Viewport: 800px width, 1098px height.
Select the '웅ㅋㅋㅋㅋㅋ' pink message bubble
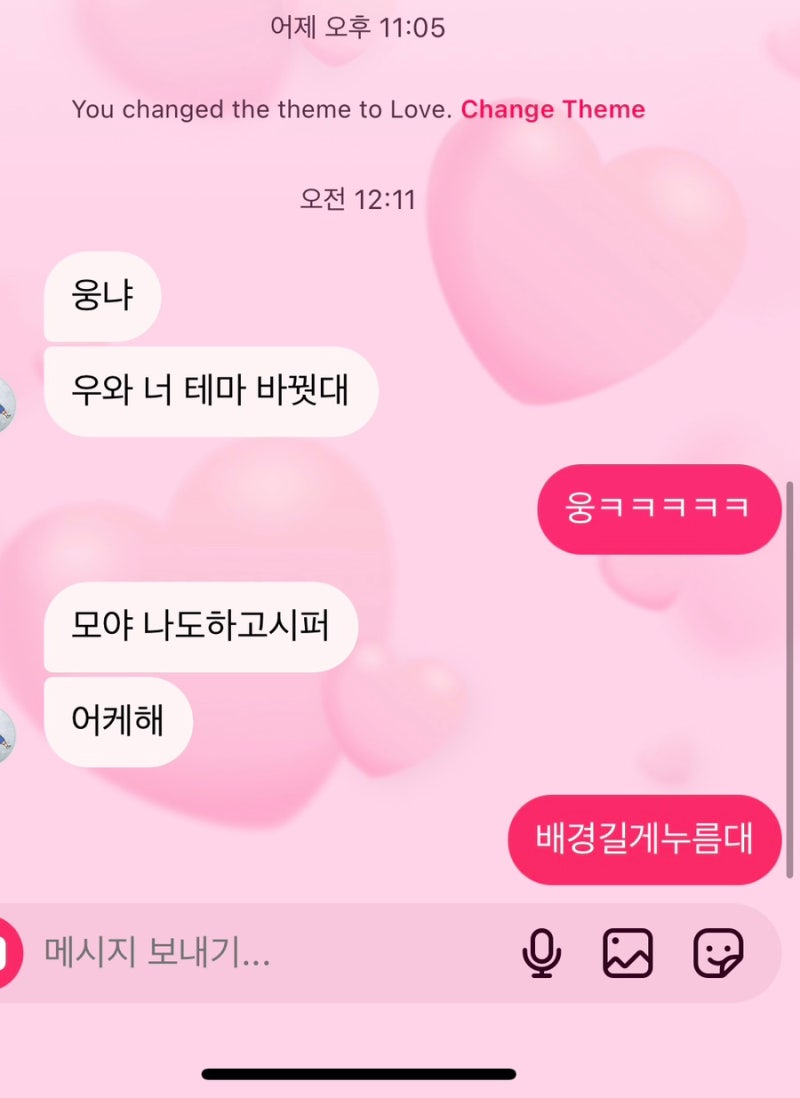click(x=658, y=509)
